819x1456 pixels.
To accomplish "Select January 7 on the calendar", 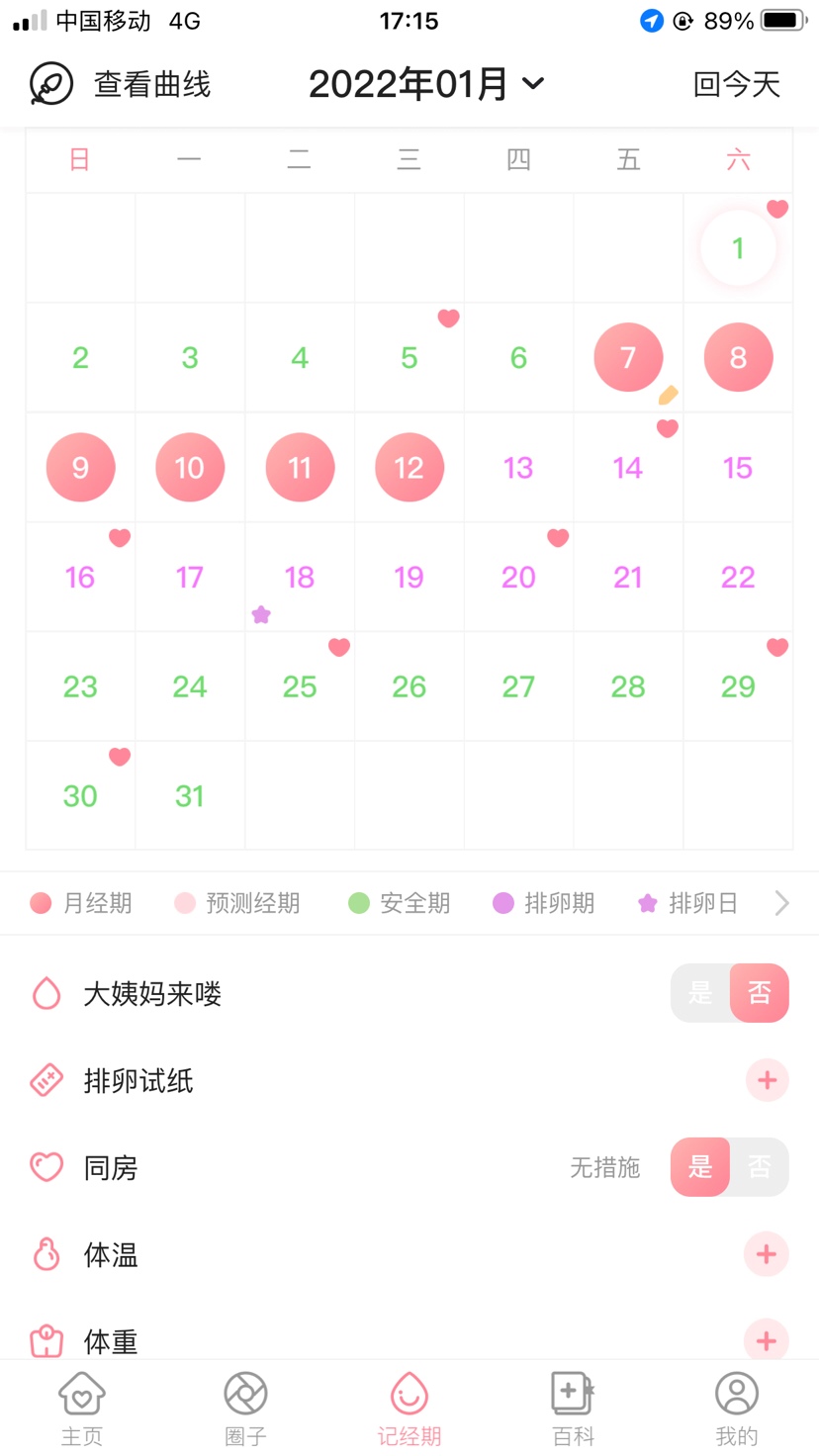I will [x=628, y=357].
